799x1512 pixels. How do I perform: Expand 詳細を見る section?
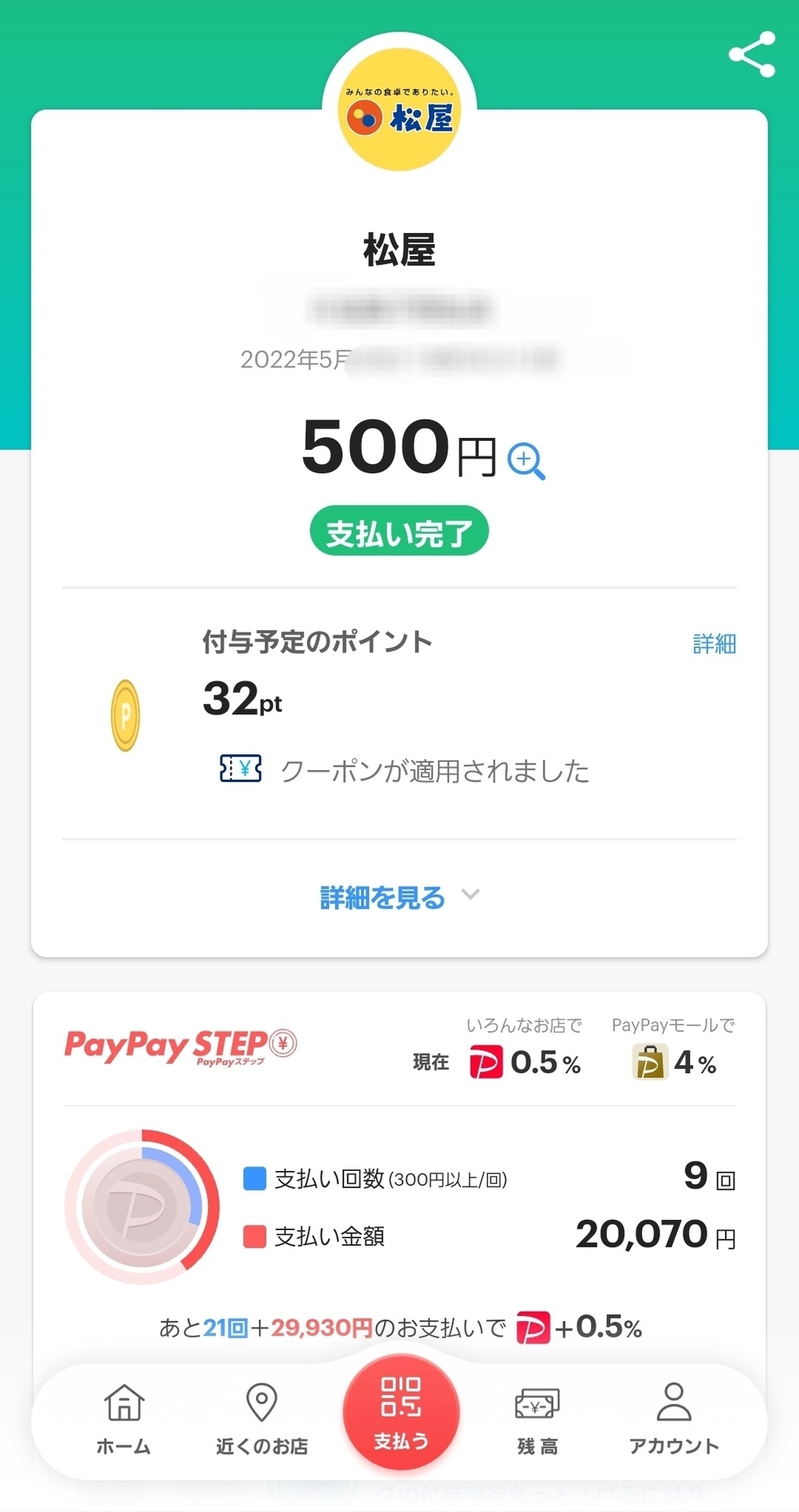tap(399, 897)
